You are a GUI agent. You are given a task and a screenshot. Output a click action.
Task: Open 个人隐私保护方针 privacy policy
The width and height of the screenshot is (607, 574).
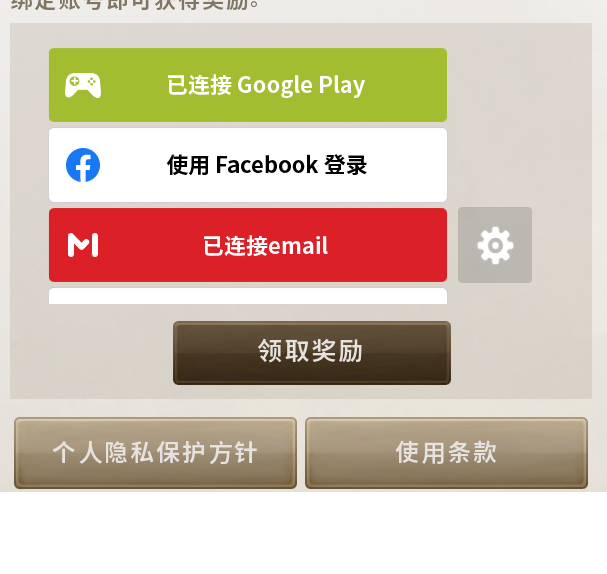[155, 453]
